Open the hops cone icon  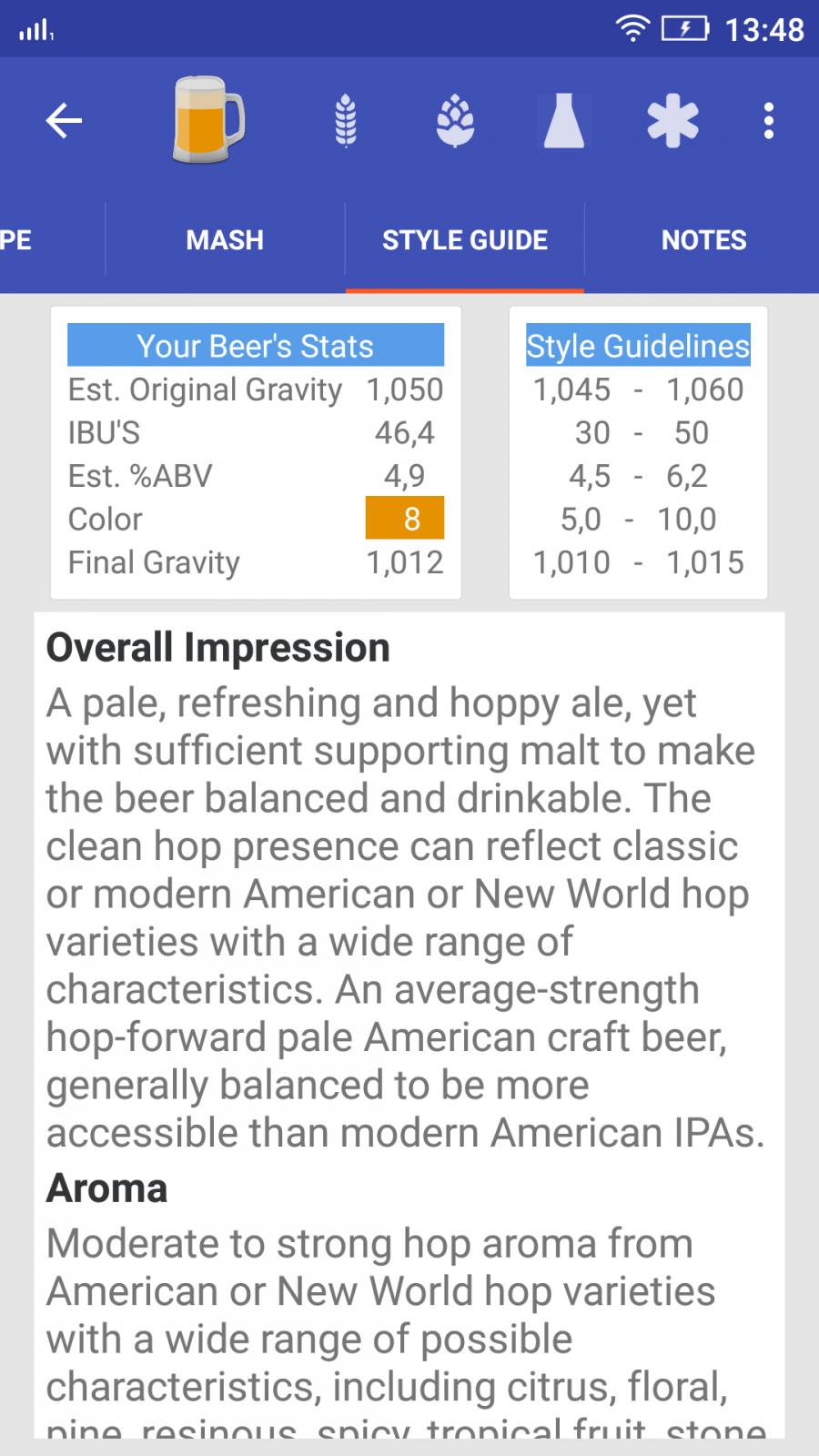click(455, 121)
